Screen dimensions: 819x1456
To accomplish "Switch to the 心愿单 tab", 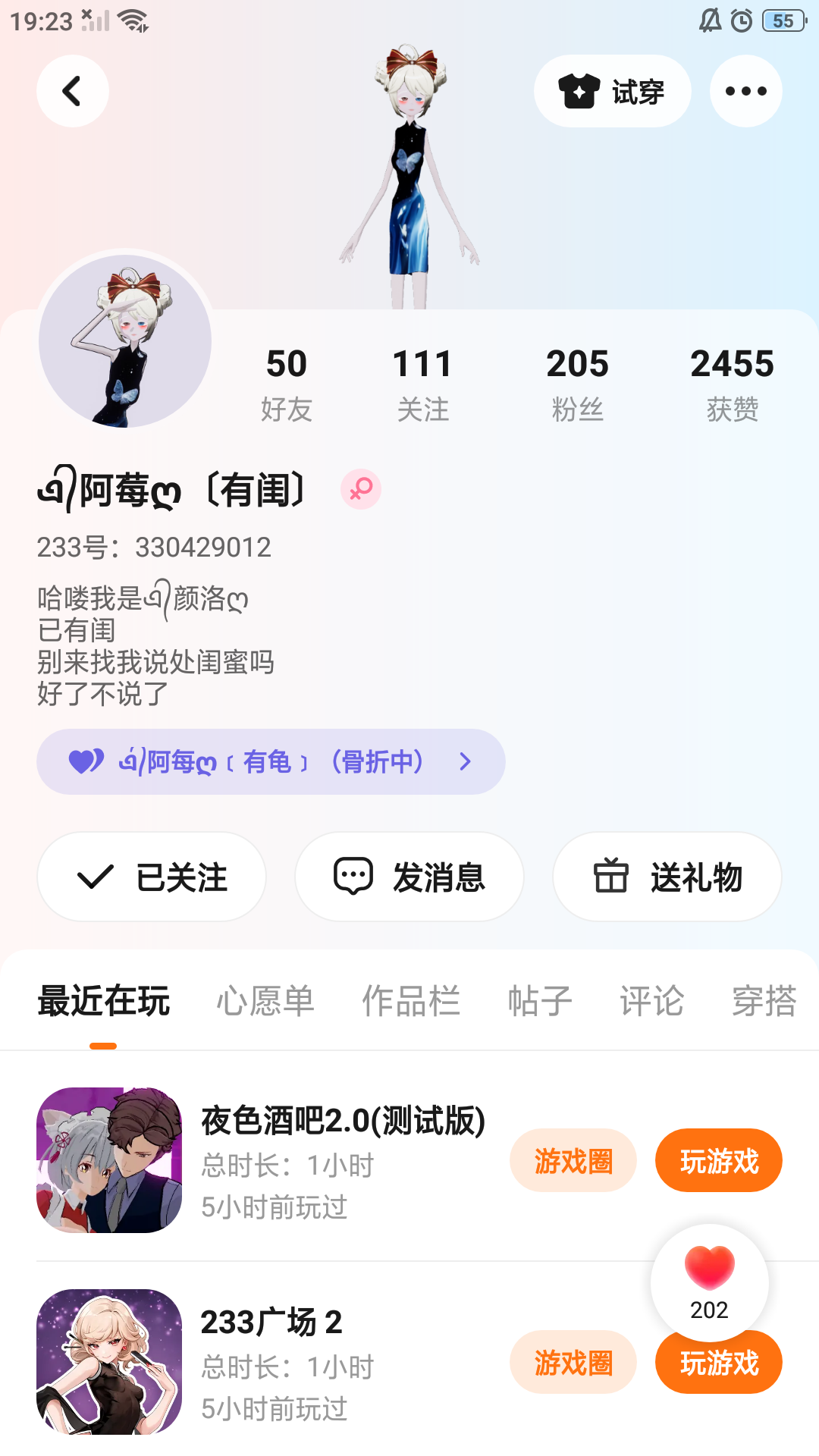I will (x=265, y=1001).
